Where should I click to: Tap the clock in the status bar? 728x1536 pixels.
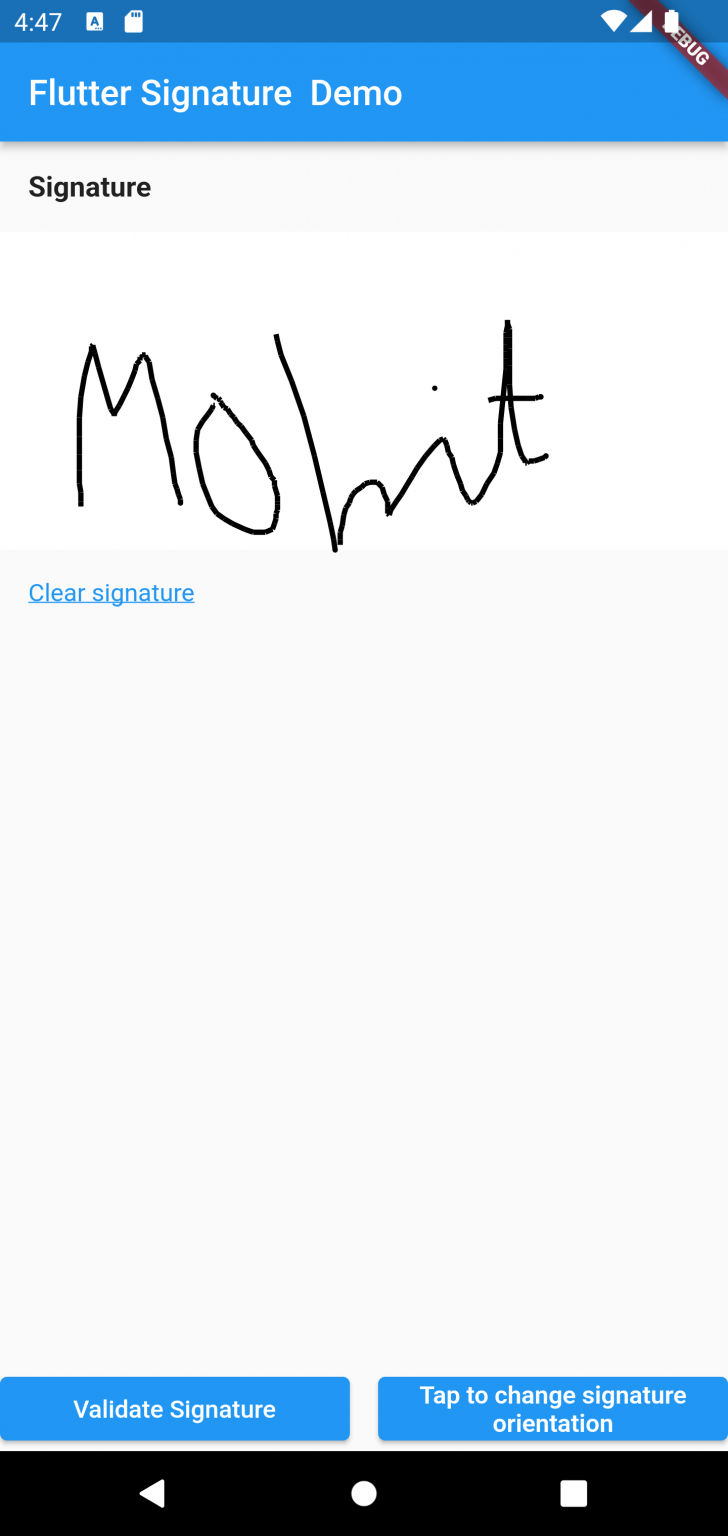point(37,20)
